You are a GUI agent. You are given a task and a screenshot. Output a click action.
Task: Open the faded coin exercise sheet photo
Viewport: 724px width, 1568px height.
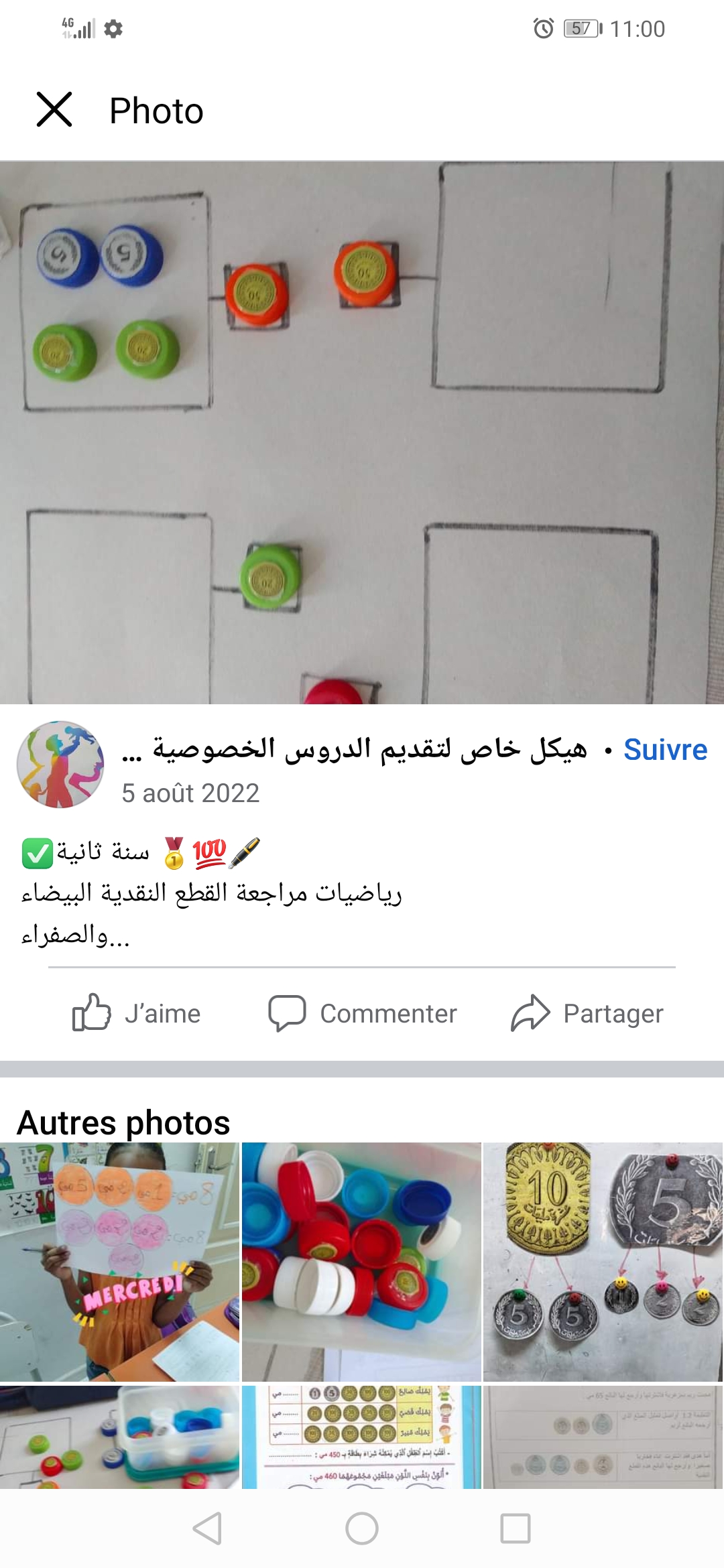(x=603, y=1436)
